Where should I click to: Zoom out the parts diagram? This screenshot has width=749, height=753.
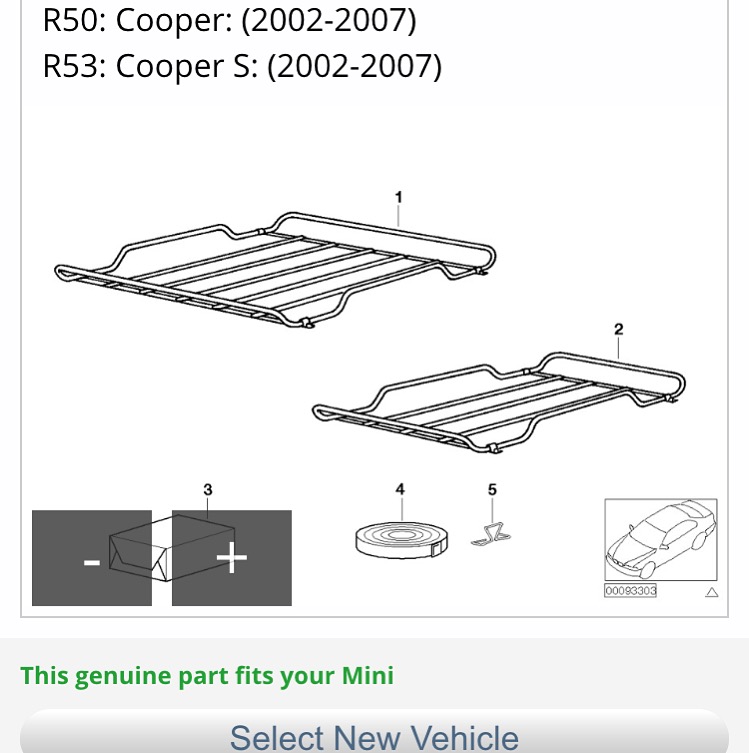point(92,559)
